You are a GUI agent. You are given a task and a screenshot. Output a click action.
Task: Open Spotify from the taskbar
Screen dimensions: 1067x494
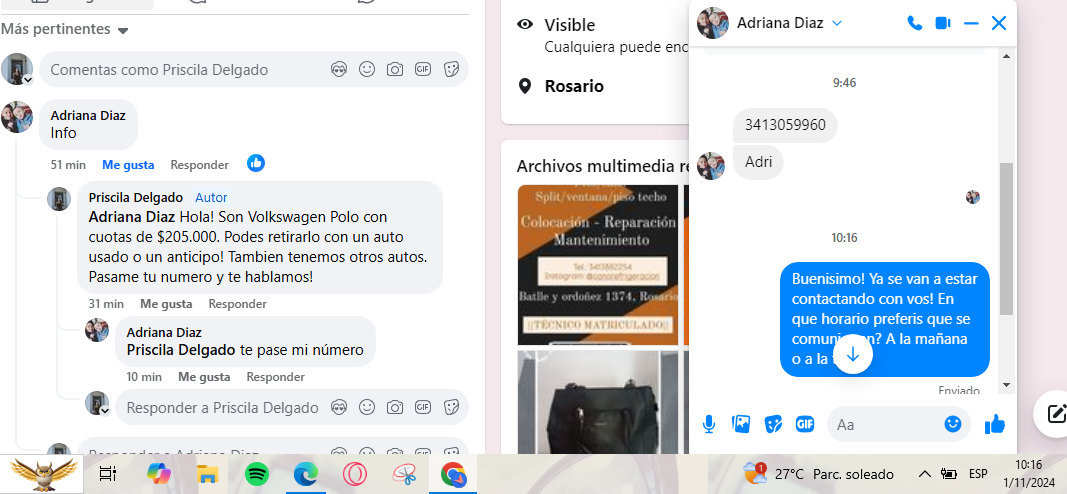click(x=256, y=474)
